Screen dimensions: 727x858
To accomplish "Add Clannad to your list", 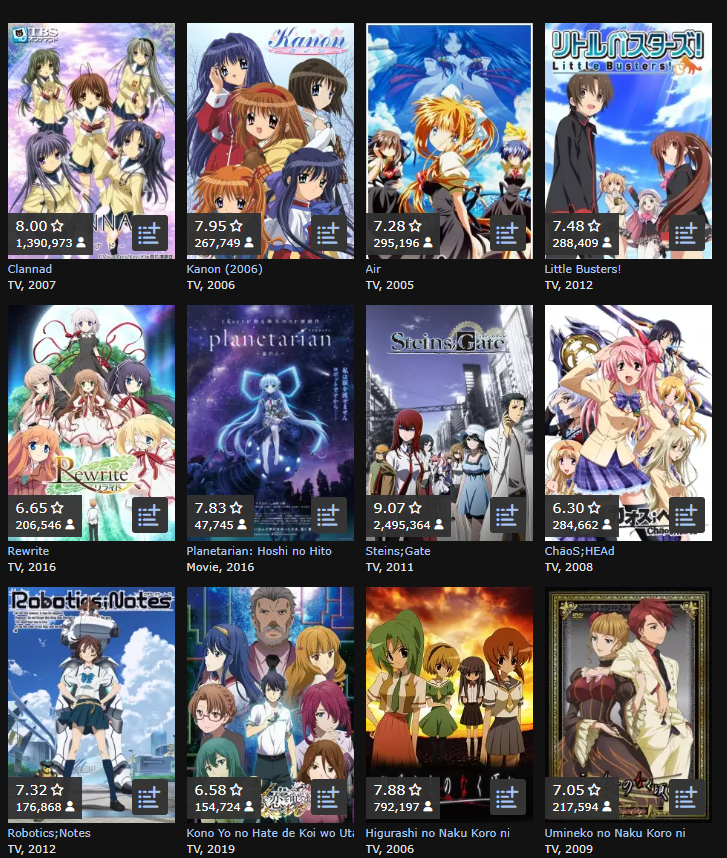I will click(x=149, y=234).
